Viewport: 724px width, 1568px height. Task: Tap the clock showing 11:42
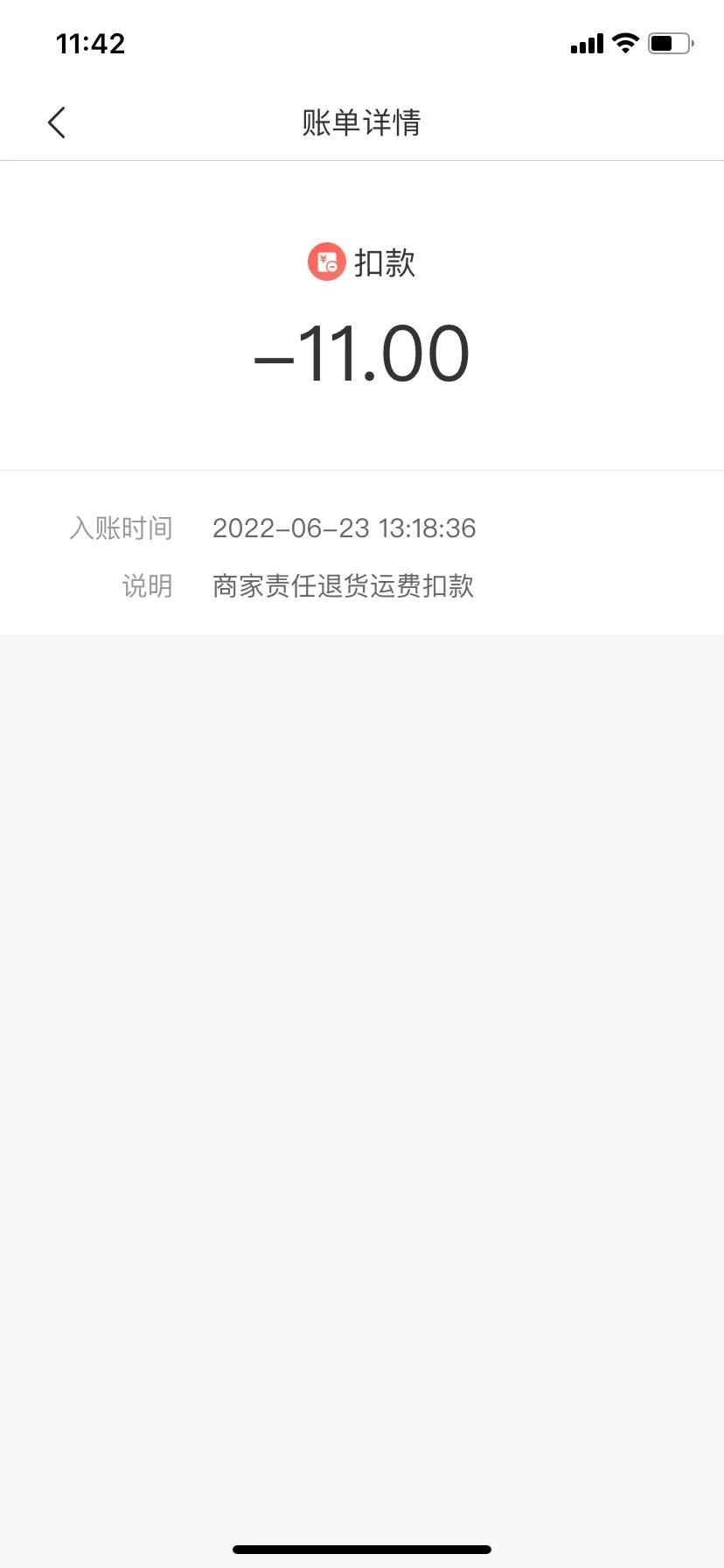click(x=89, y=43)
